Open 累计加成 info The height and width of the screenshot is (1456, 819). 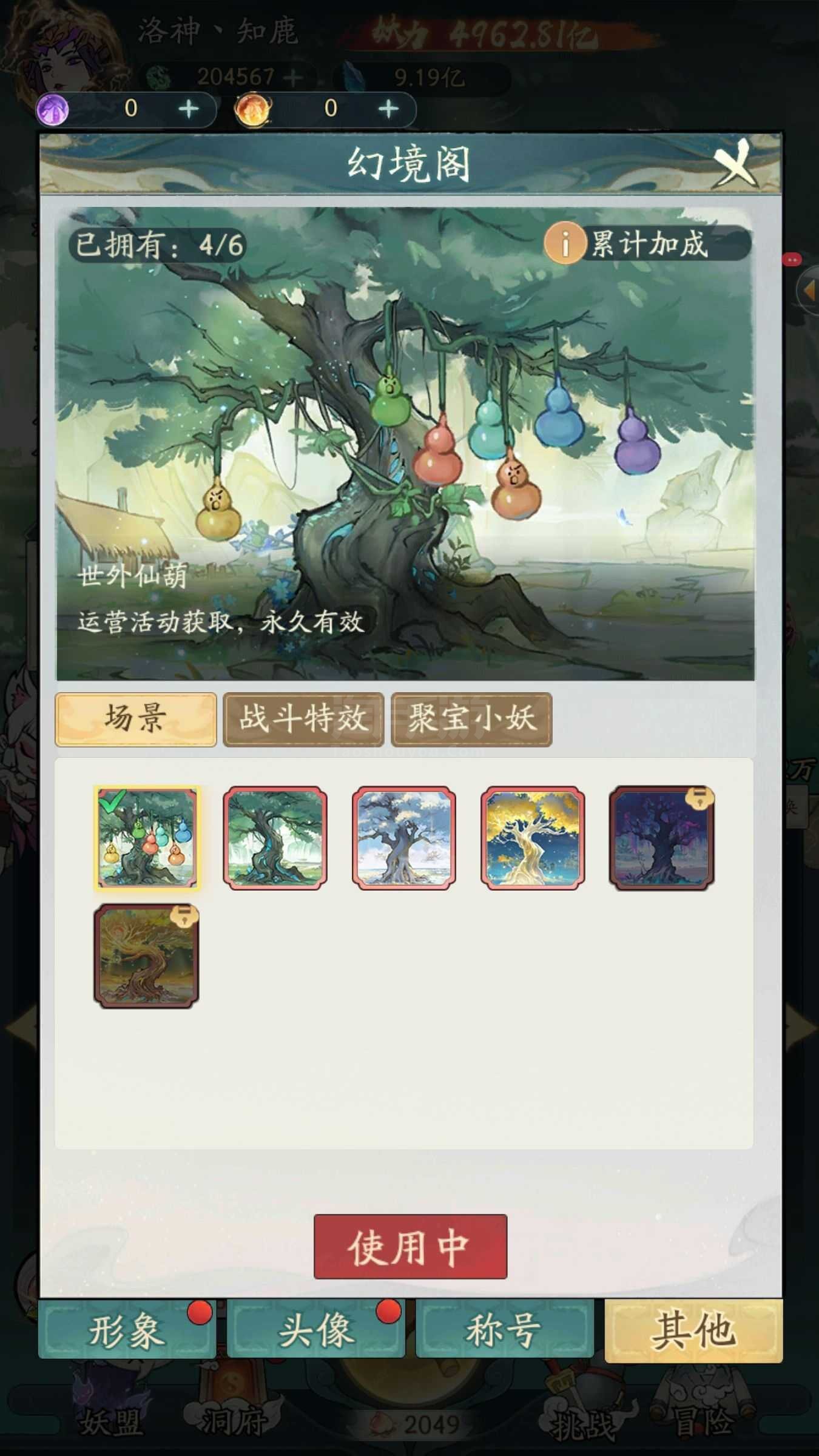coord(647,244)
